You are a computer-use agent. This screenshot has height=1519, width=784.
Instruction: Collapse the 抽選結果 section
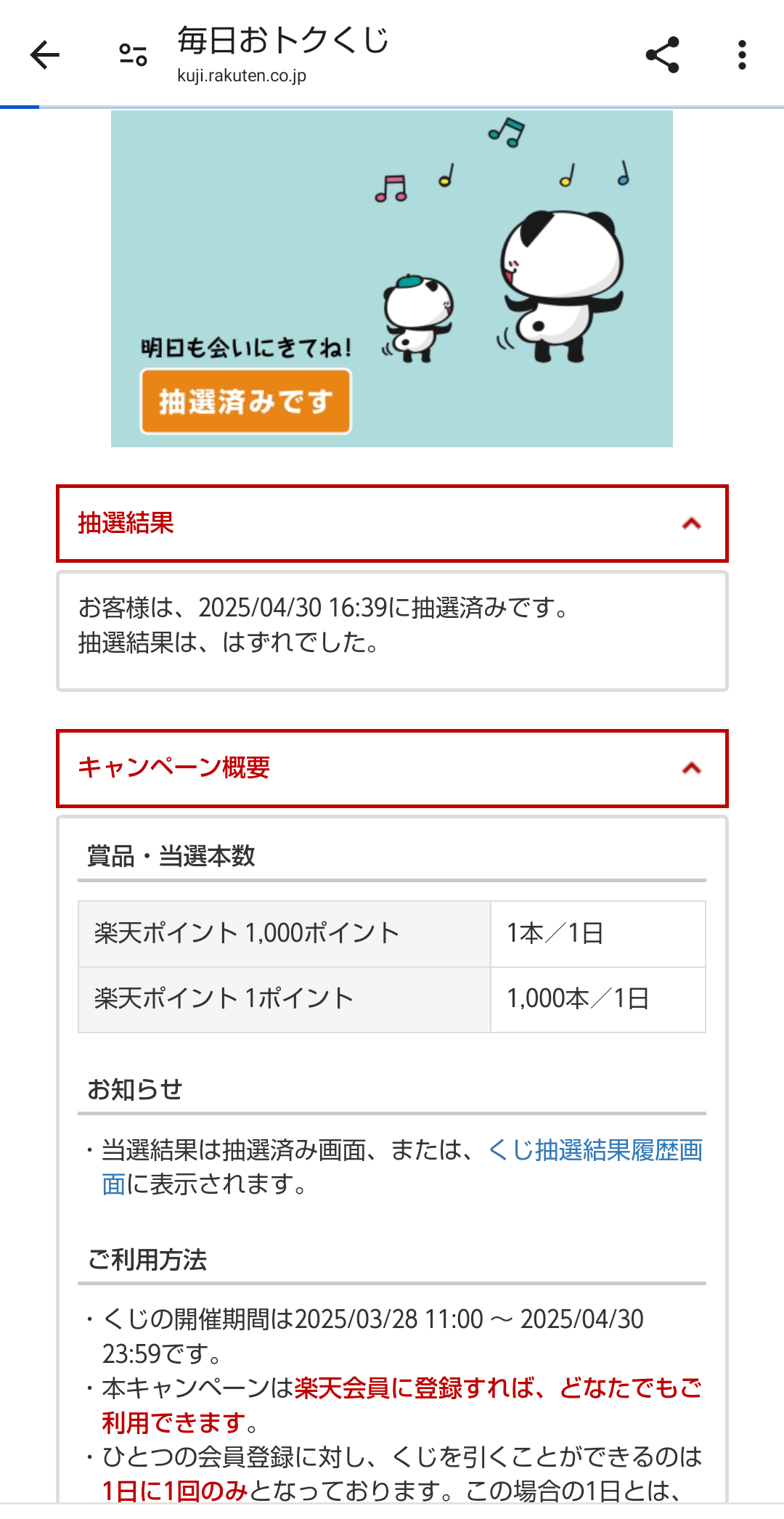point(691,524)
